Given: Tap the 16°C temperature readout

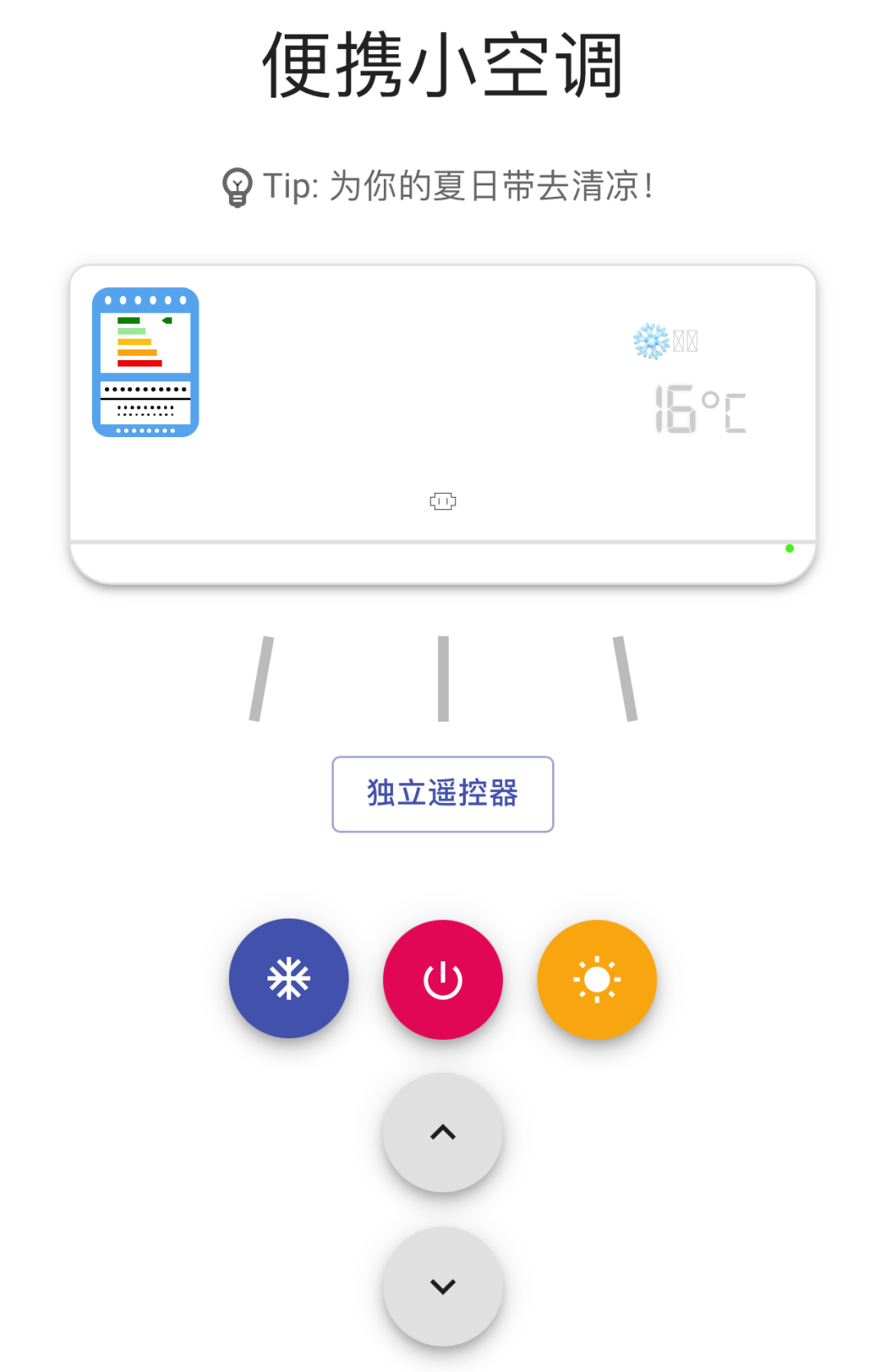Looking at the screenshot, I should [x=701, y=410].
